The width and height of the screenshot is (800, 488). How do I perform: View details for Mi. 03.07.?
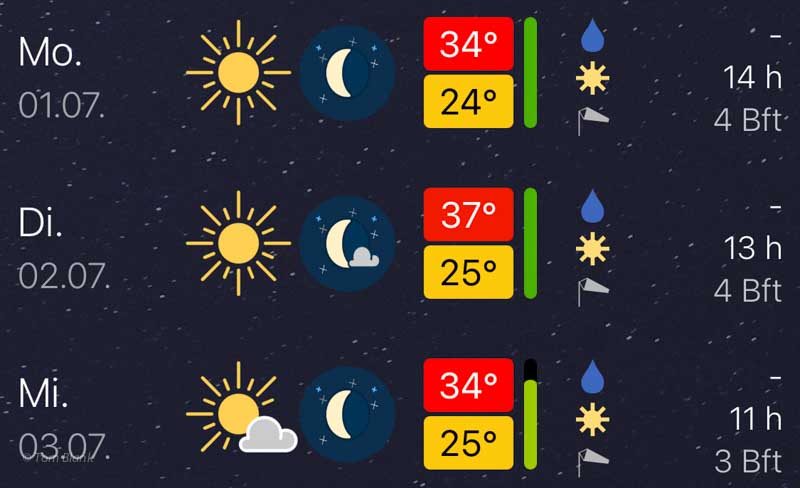[x=62, y=415]
